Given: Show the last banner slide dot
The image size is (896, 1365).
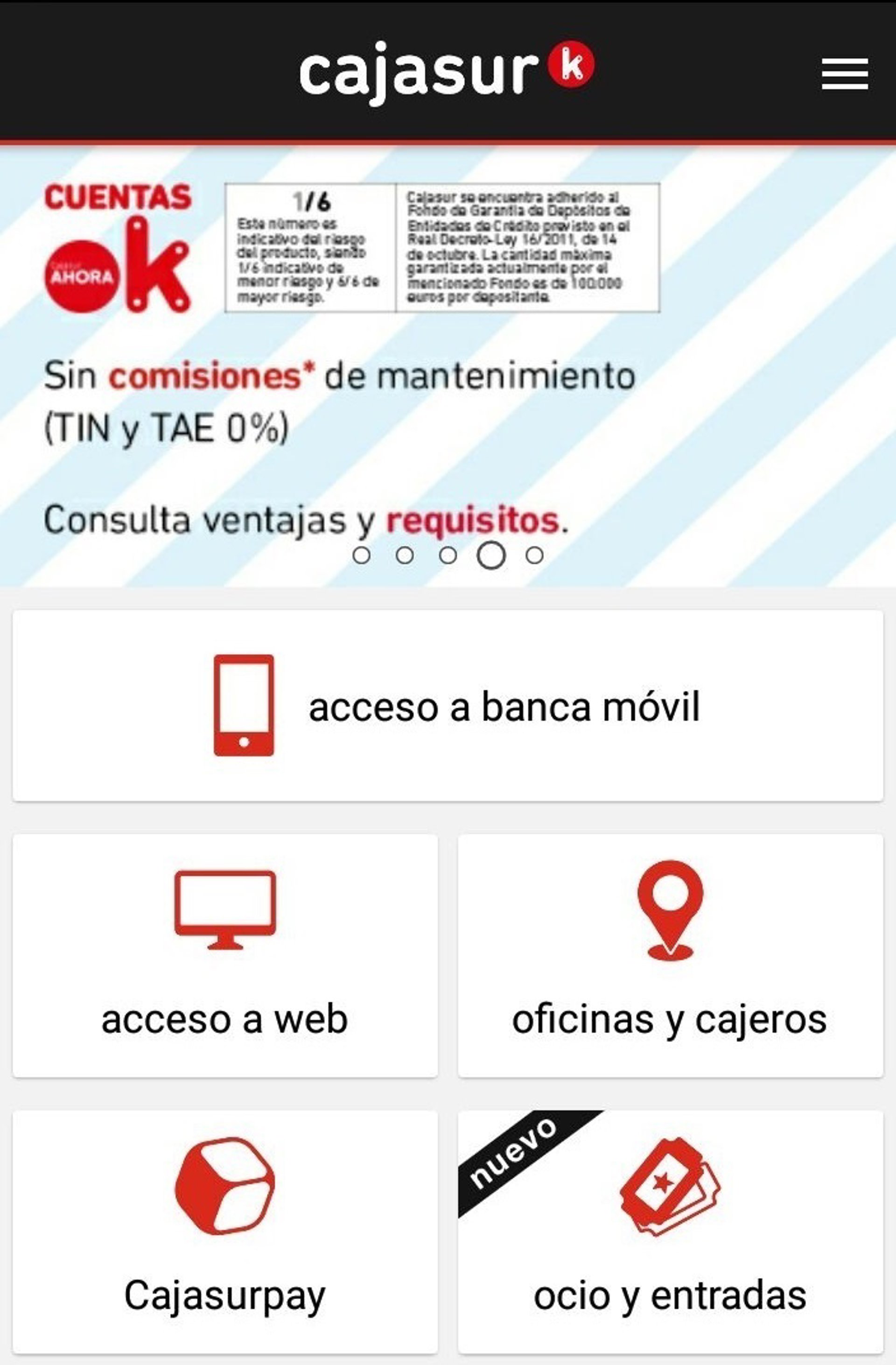Looking at the screenshot, I should tap(534, 555).
